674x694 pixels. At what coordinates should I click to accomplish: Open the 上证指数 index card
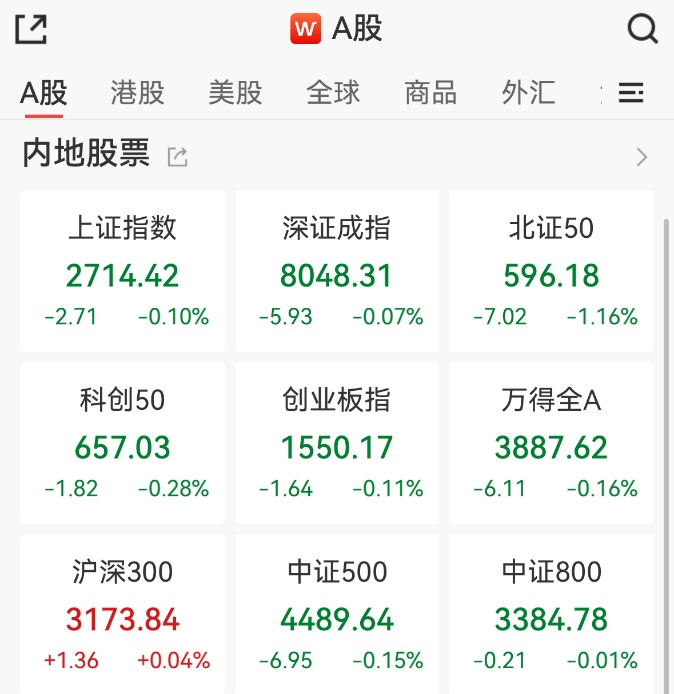[123, 271]
